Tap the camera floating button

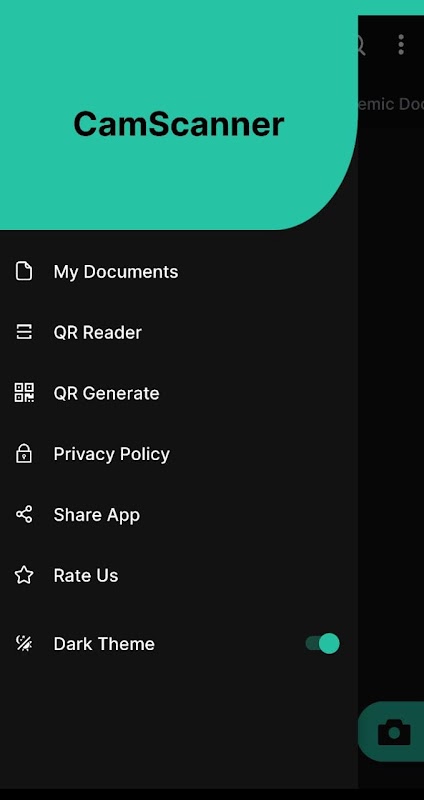coord(394,732)
